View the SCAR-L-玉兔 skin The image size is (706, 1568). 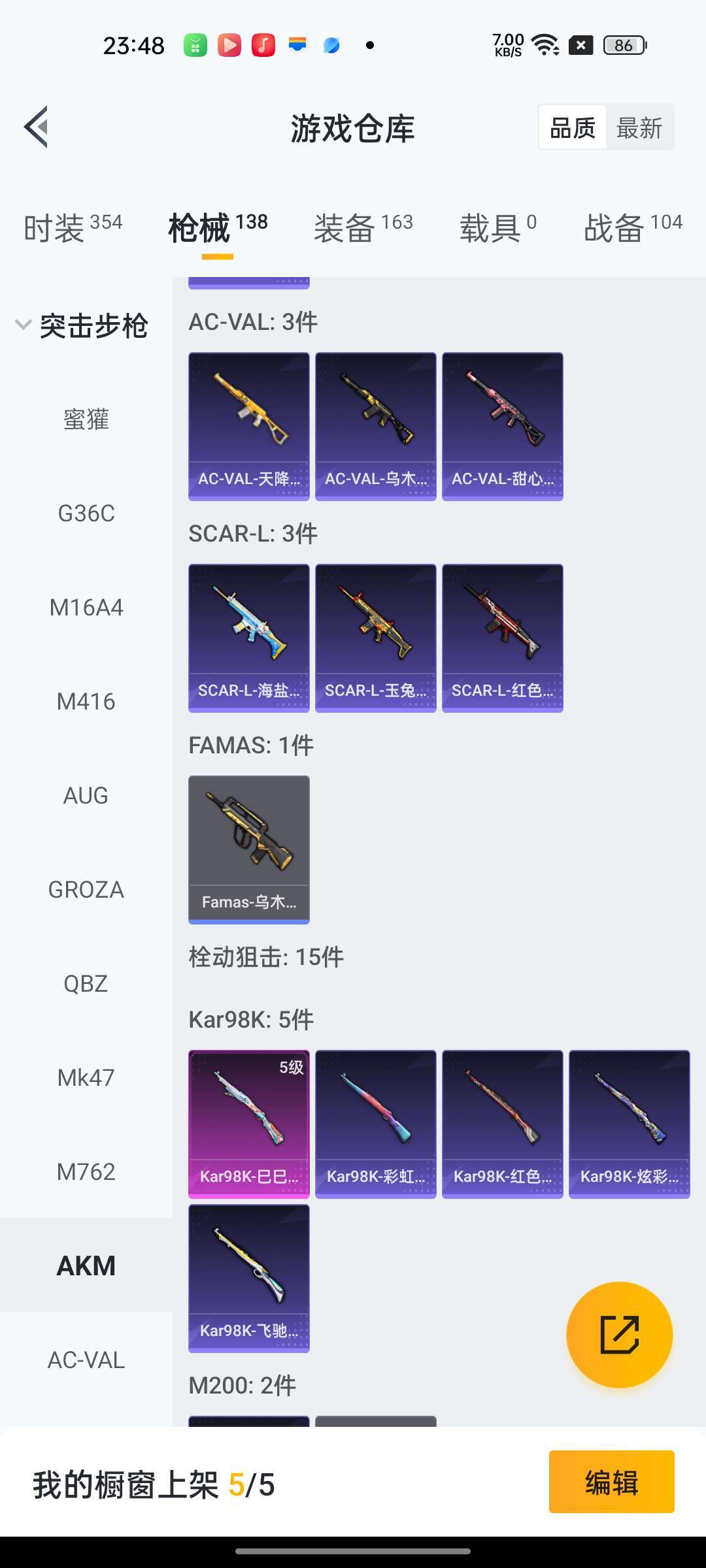click(376, 638)
